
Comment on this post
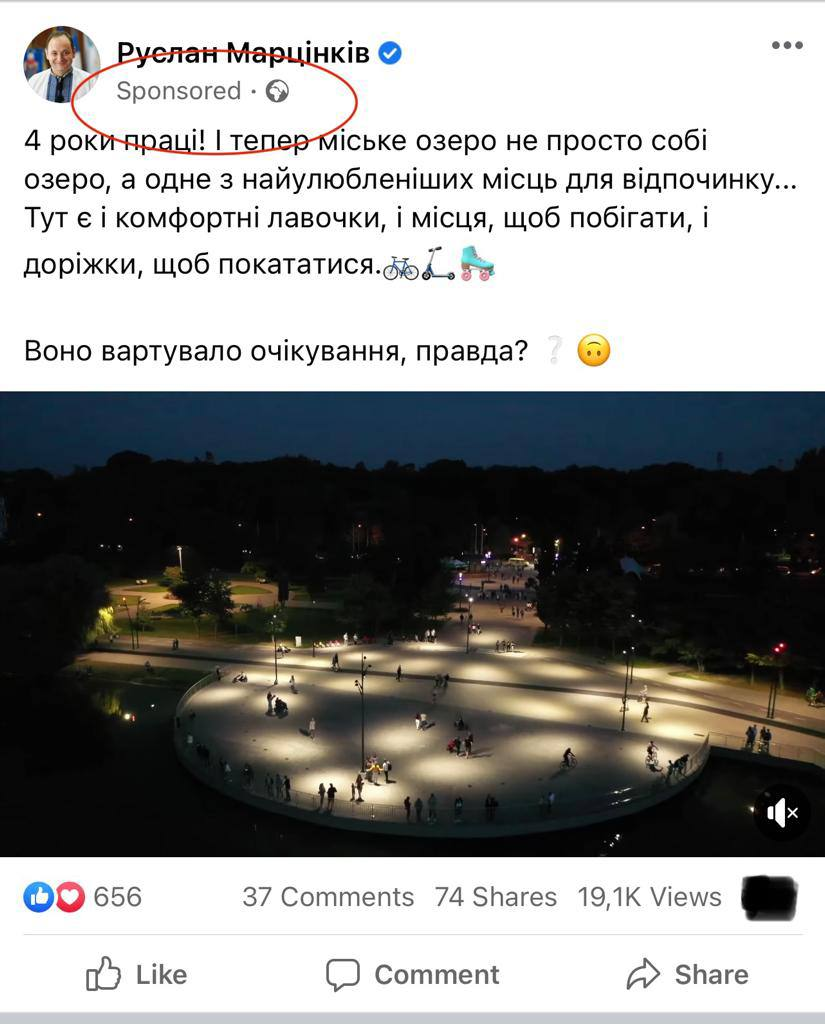[412, 974]
